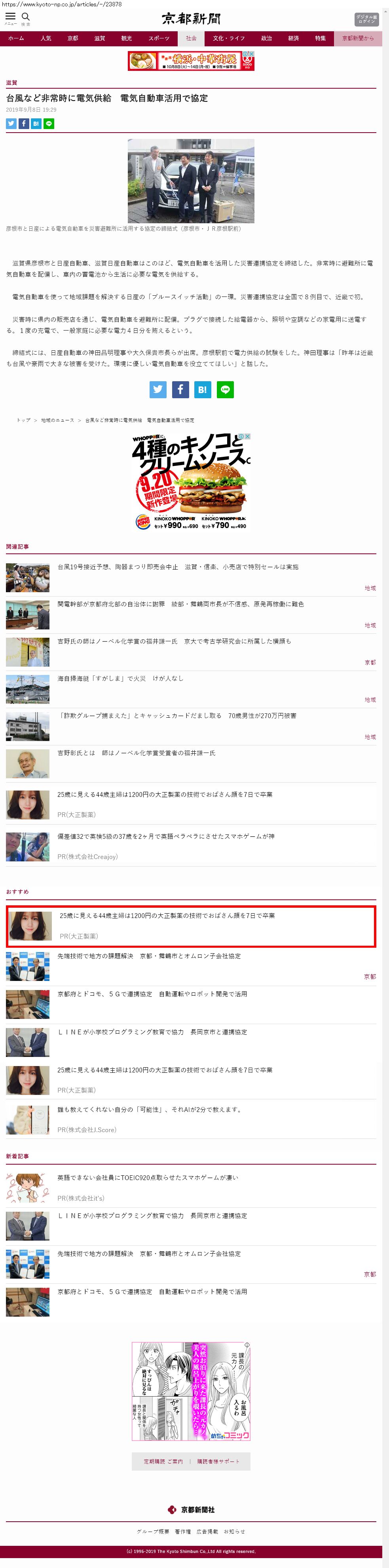Tap the デジタル版ログイン button

(x=366, y=19)
